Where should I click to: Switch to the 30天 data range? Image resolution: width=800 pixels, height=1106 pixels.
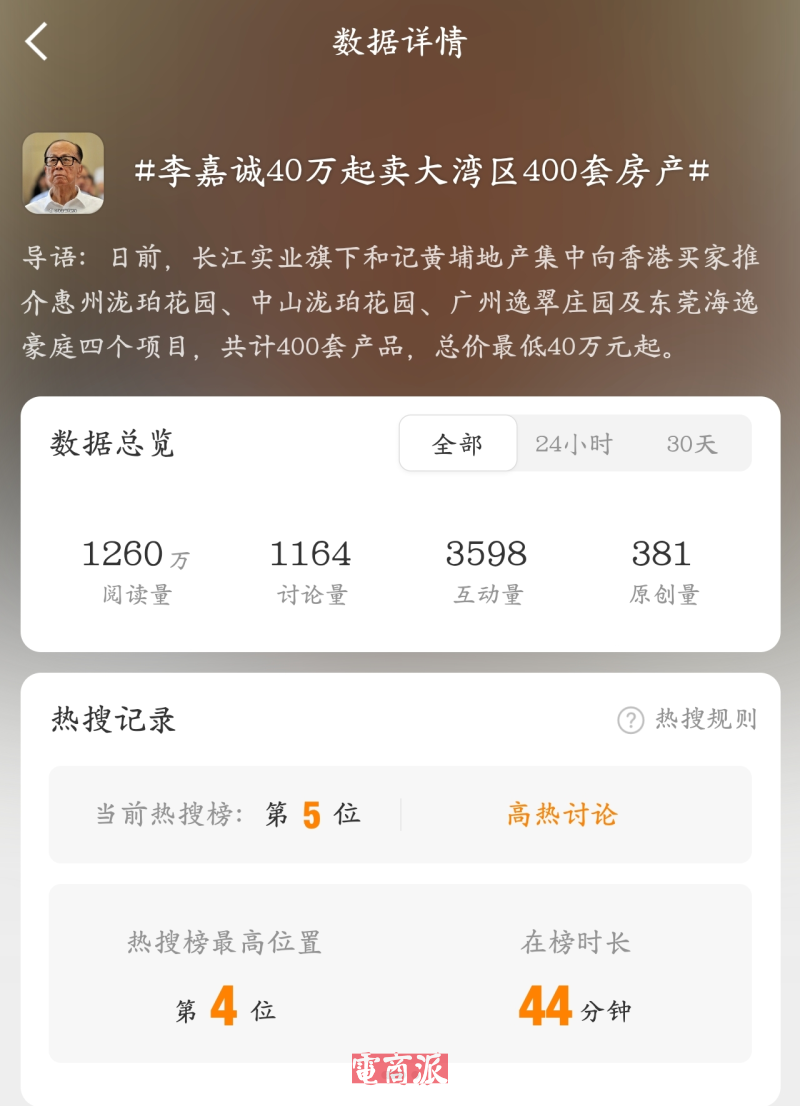tap(692, 444)
